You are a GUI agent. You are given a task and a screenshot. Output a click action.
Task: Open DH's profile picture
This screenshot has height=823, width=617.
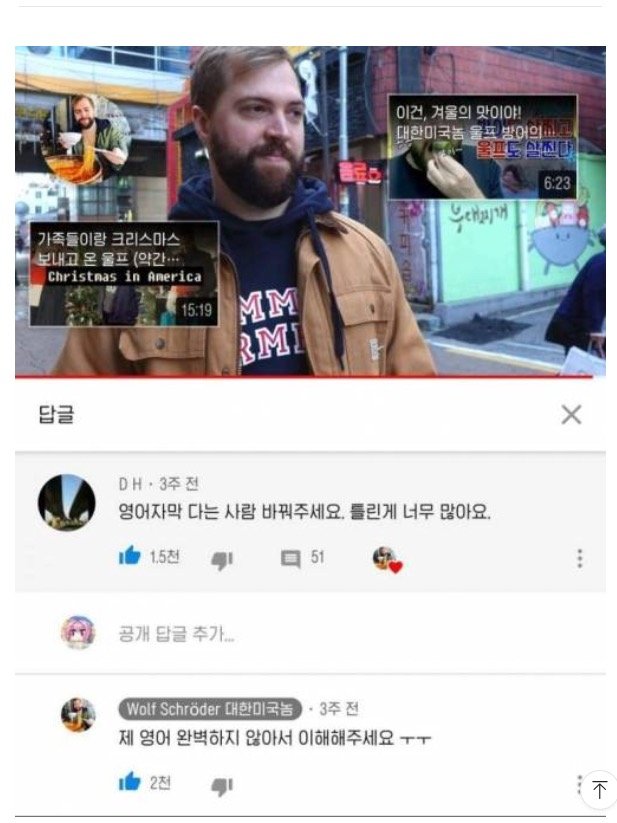pyautogui.click(x=67, y=502)
